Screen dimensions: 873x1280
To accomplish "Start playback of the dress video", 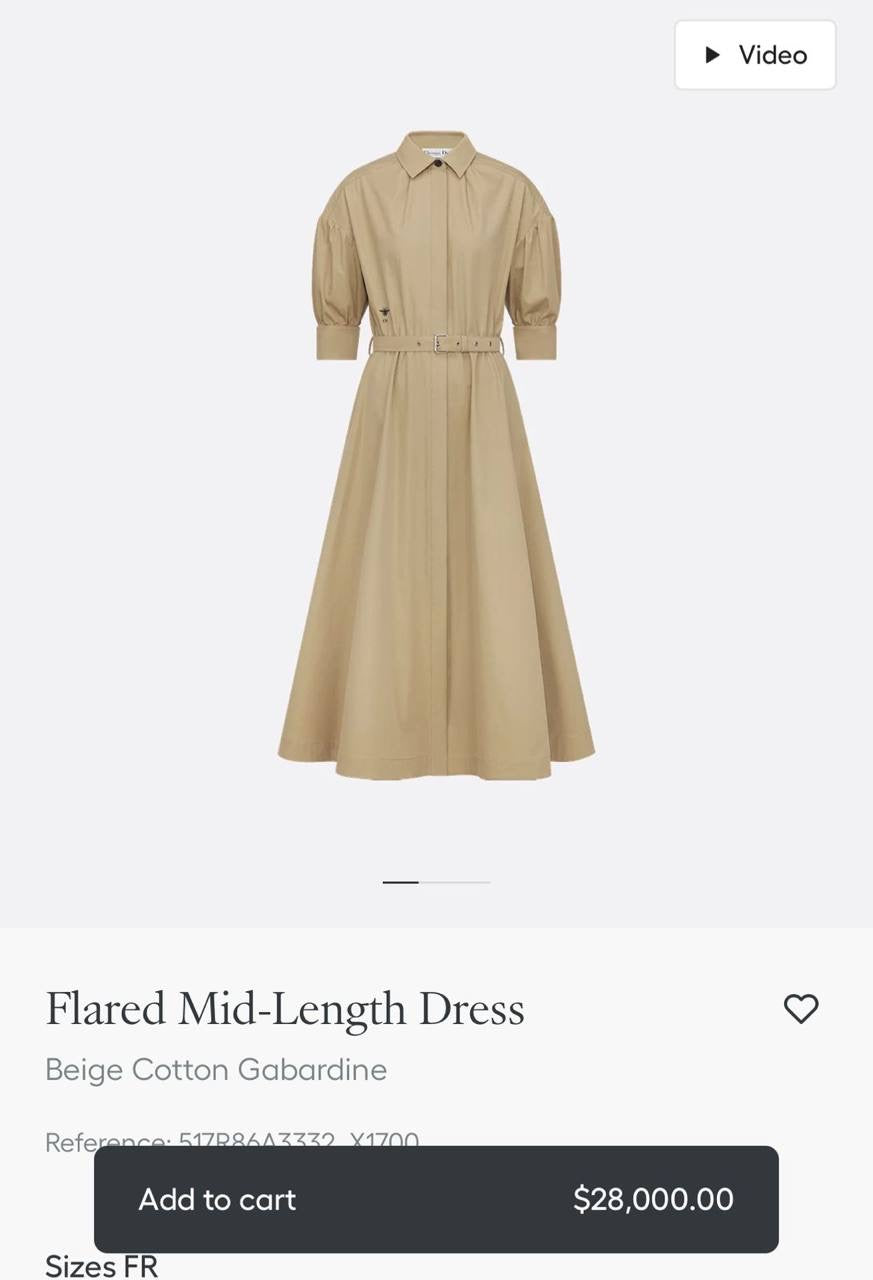I will [755, 55].
